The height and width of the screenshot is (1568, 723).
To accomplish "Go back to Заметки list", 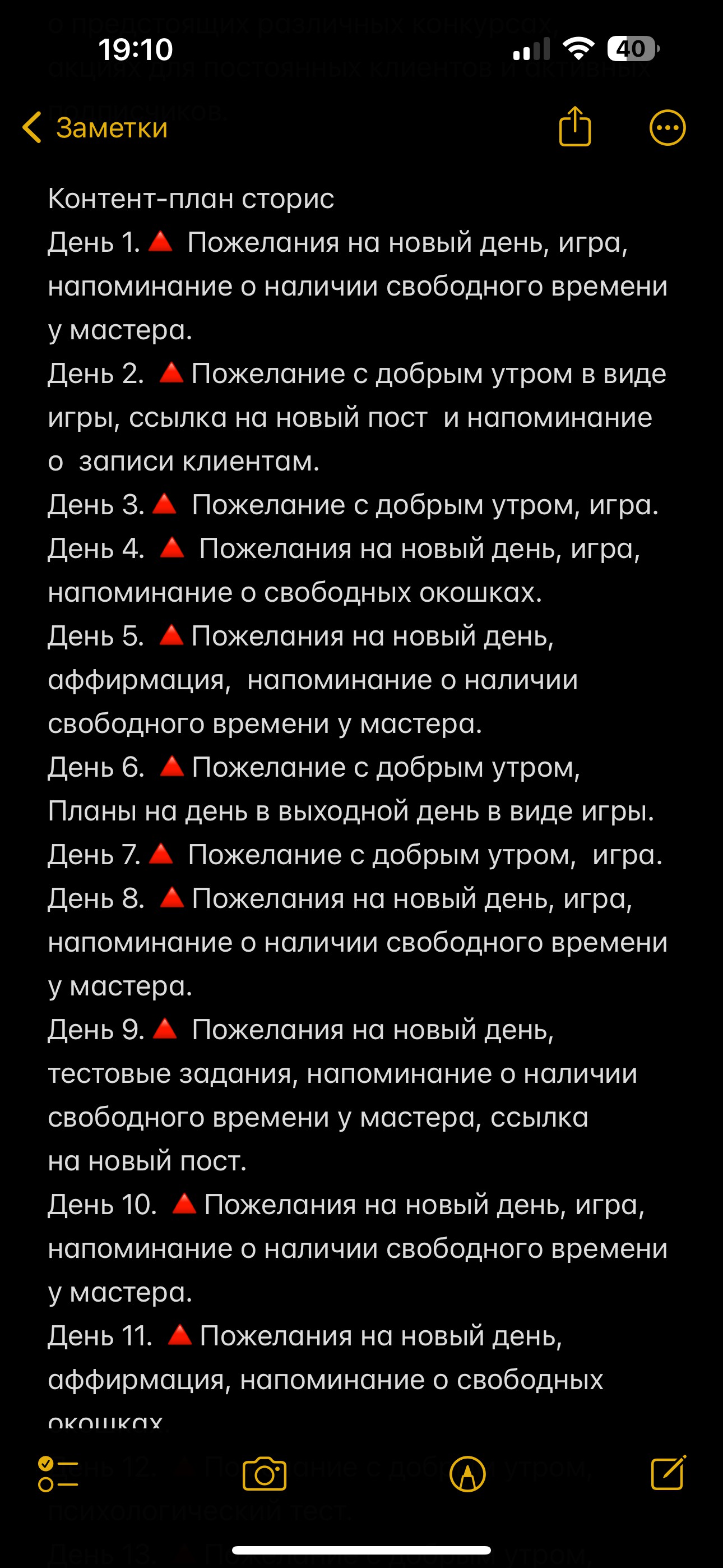I will point(95,128).
